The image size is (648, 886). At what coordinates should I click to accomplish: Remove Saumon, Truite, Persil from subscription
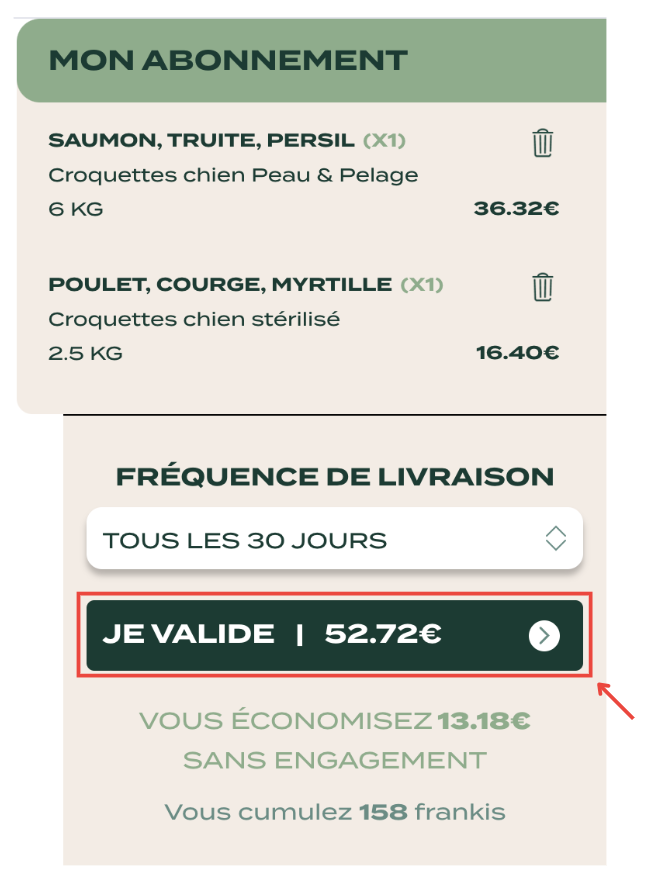(542, 143)
